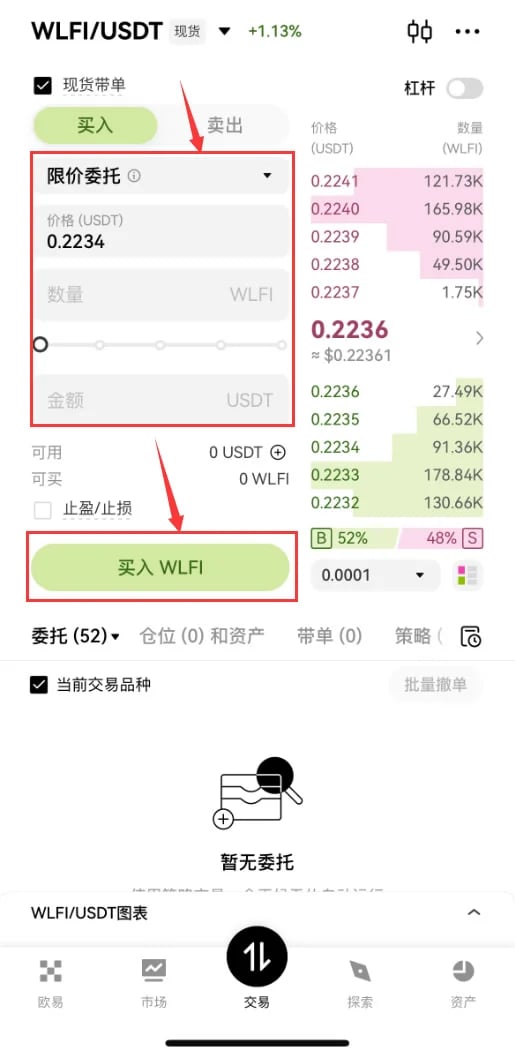Uncheck 当前交易品种 filter

[39, 685]
